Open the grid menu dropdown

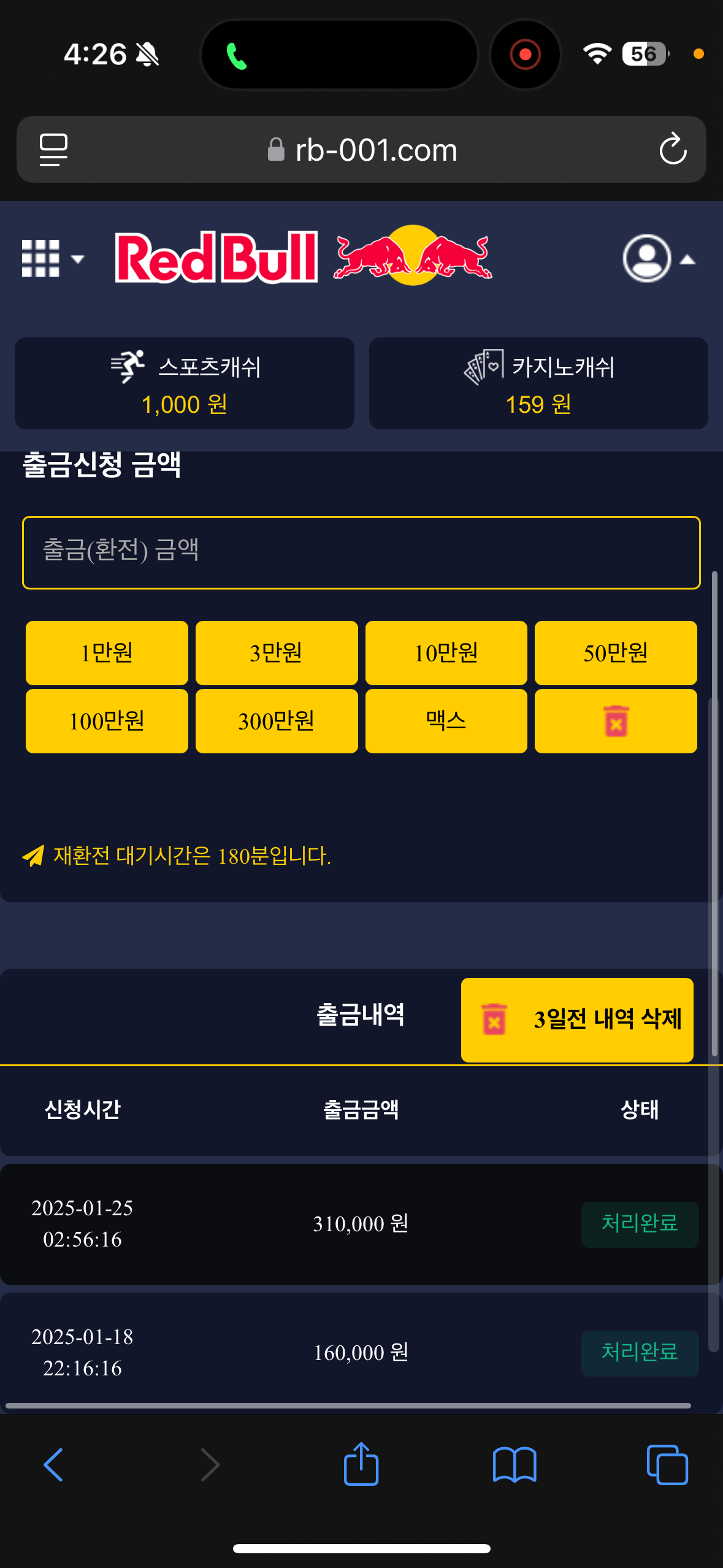pos(52,258)
